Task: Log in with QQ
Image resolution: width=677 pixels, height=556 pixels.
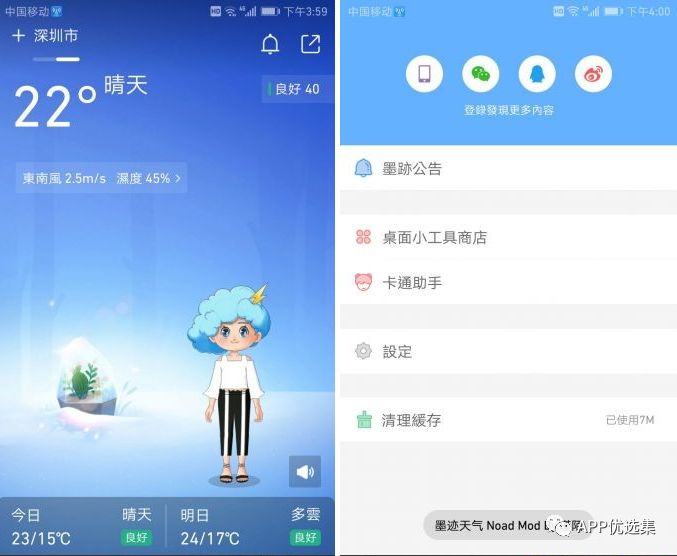Action: [x=537, y=73]
